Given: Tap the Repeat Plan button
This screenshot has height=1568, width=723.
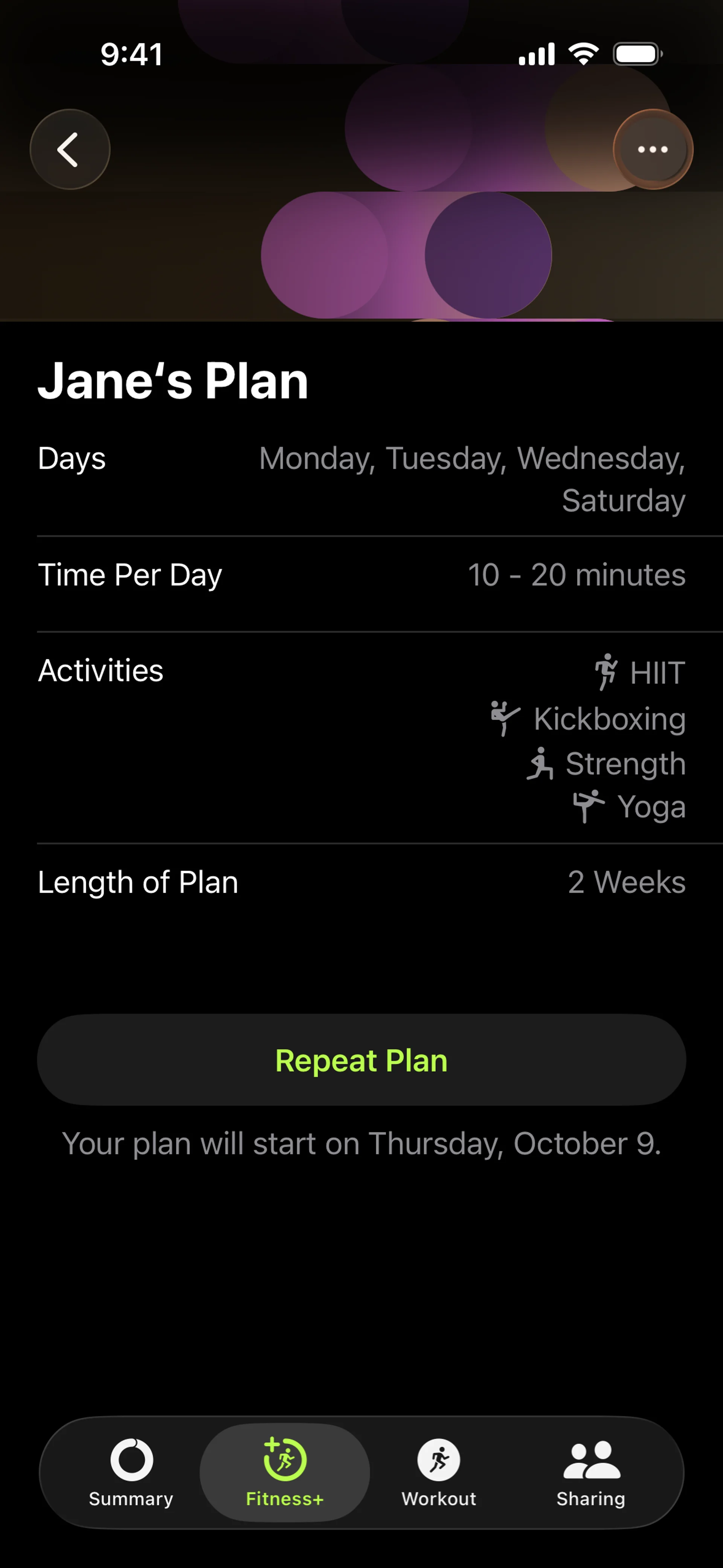Looking at the screenshot, I should pyautogui.click(x=361, y=1060).
